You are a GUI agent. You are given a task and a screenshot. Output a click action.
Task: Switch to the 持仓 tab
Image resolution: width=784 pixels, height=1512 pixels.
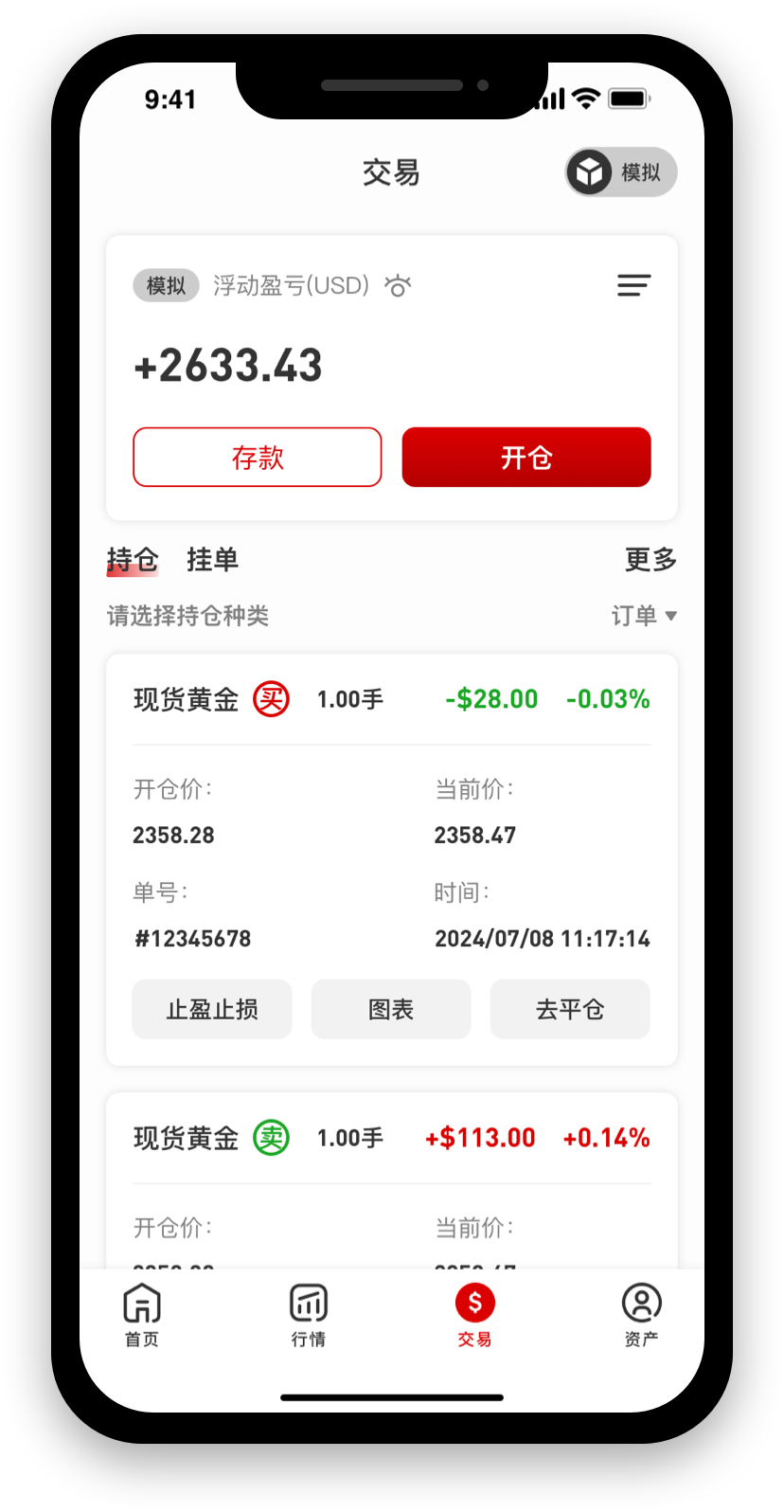[133, 560]
